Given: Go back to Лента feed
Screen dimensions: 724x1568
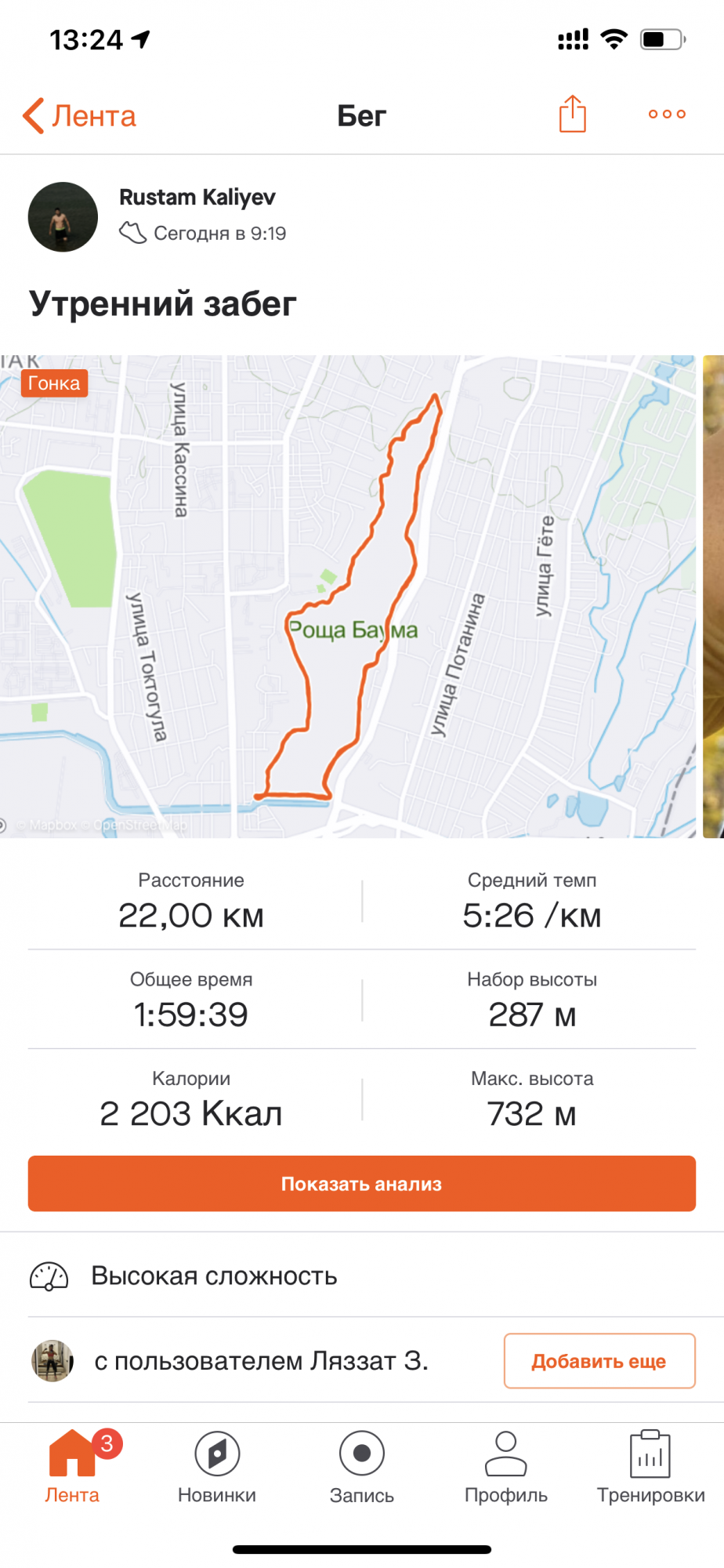Looking at the screenshot, I should (x=79, y=116).
